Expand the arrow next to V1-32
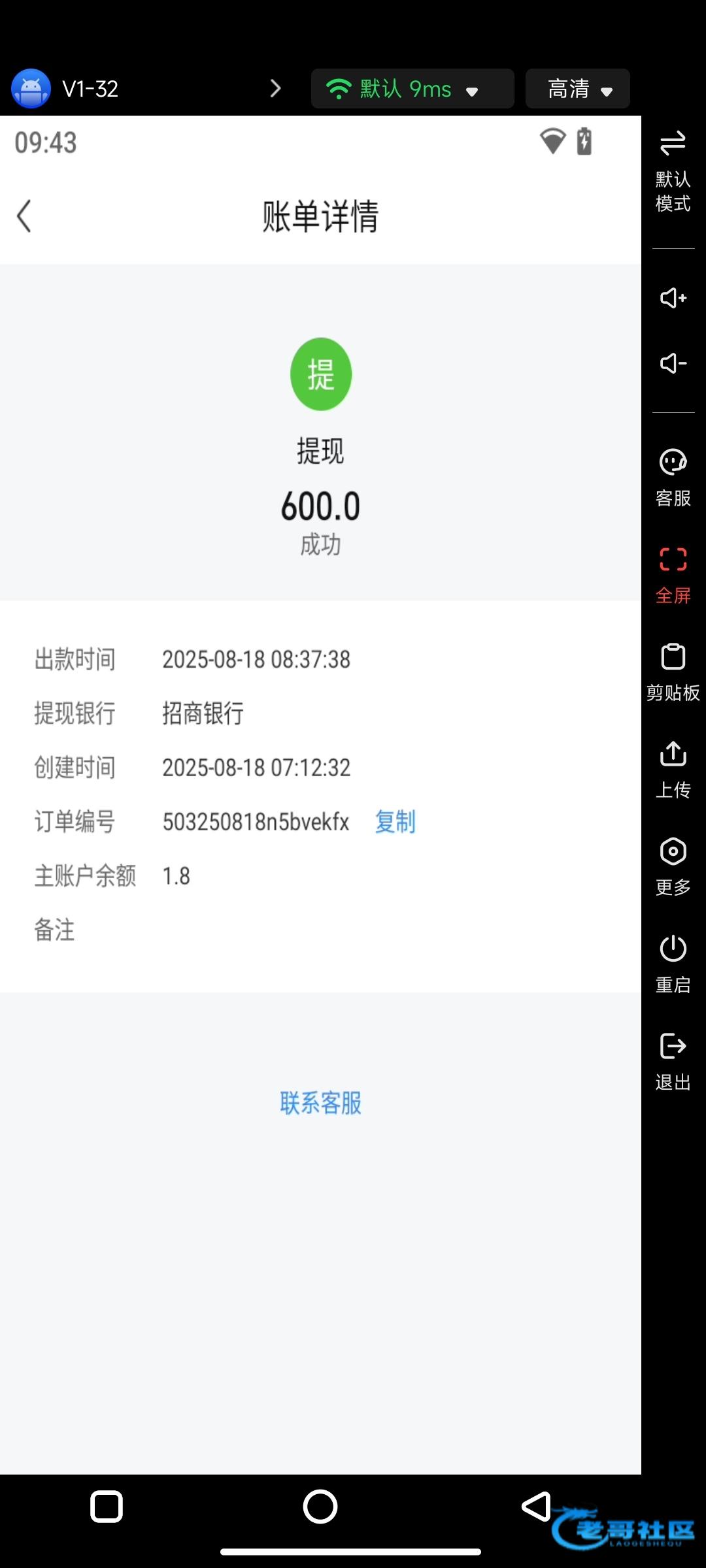The width and height of the screenshot is (706, 1568). click(275, 89)
